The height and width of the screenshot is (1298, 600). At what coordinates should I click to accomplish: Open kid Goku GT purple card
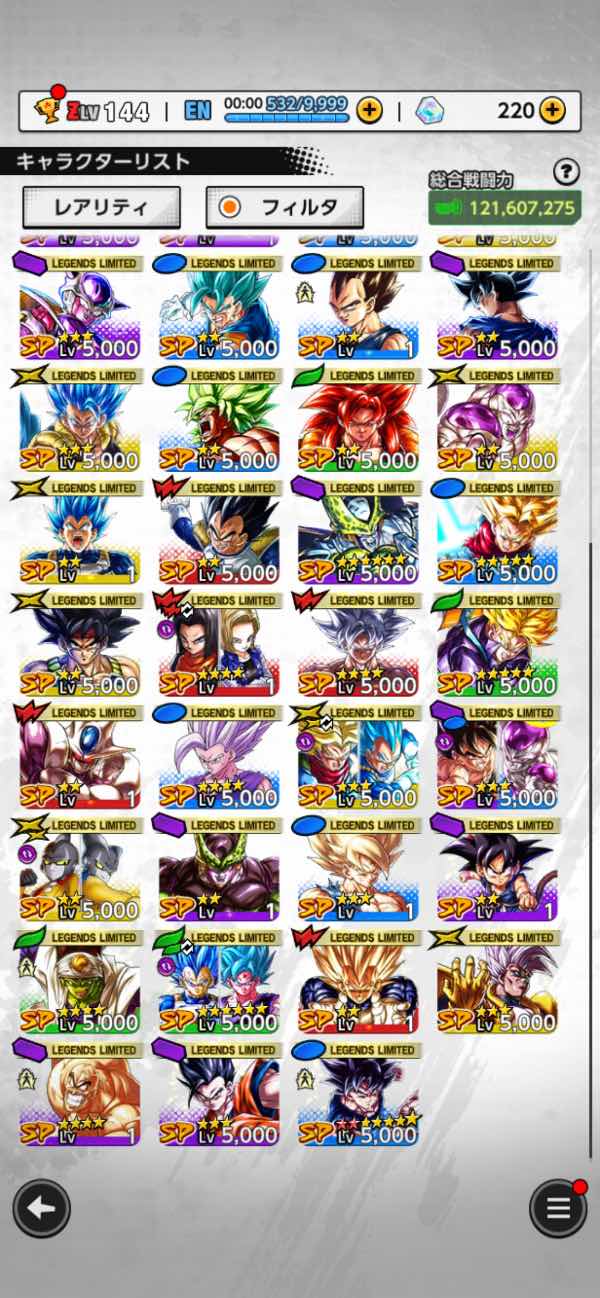click(x=497, y=873)
